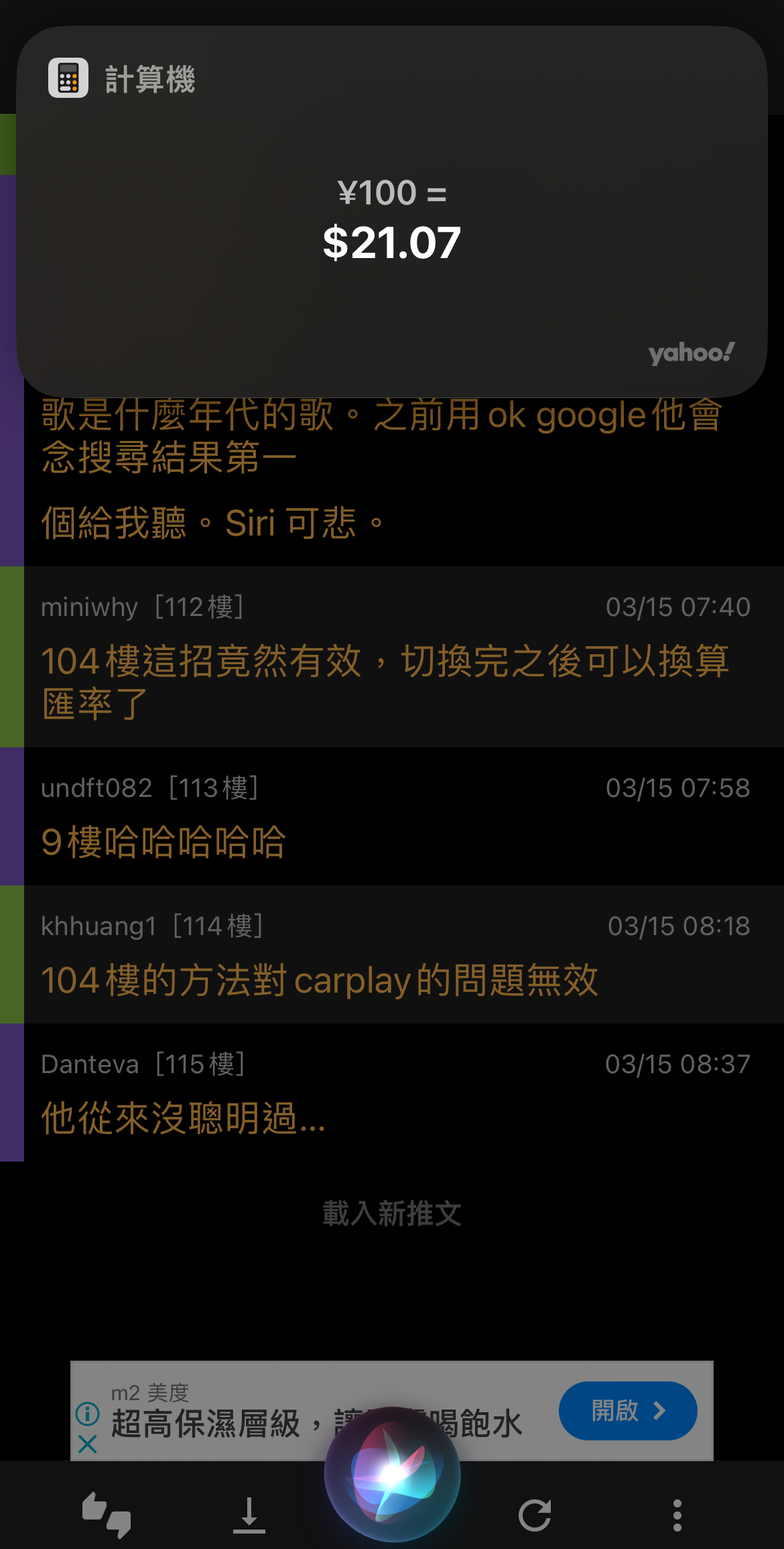
Task: Tap 載入新推文 to load new comments
Action: (392, 1213)
